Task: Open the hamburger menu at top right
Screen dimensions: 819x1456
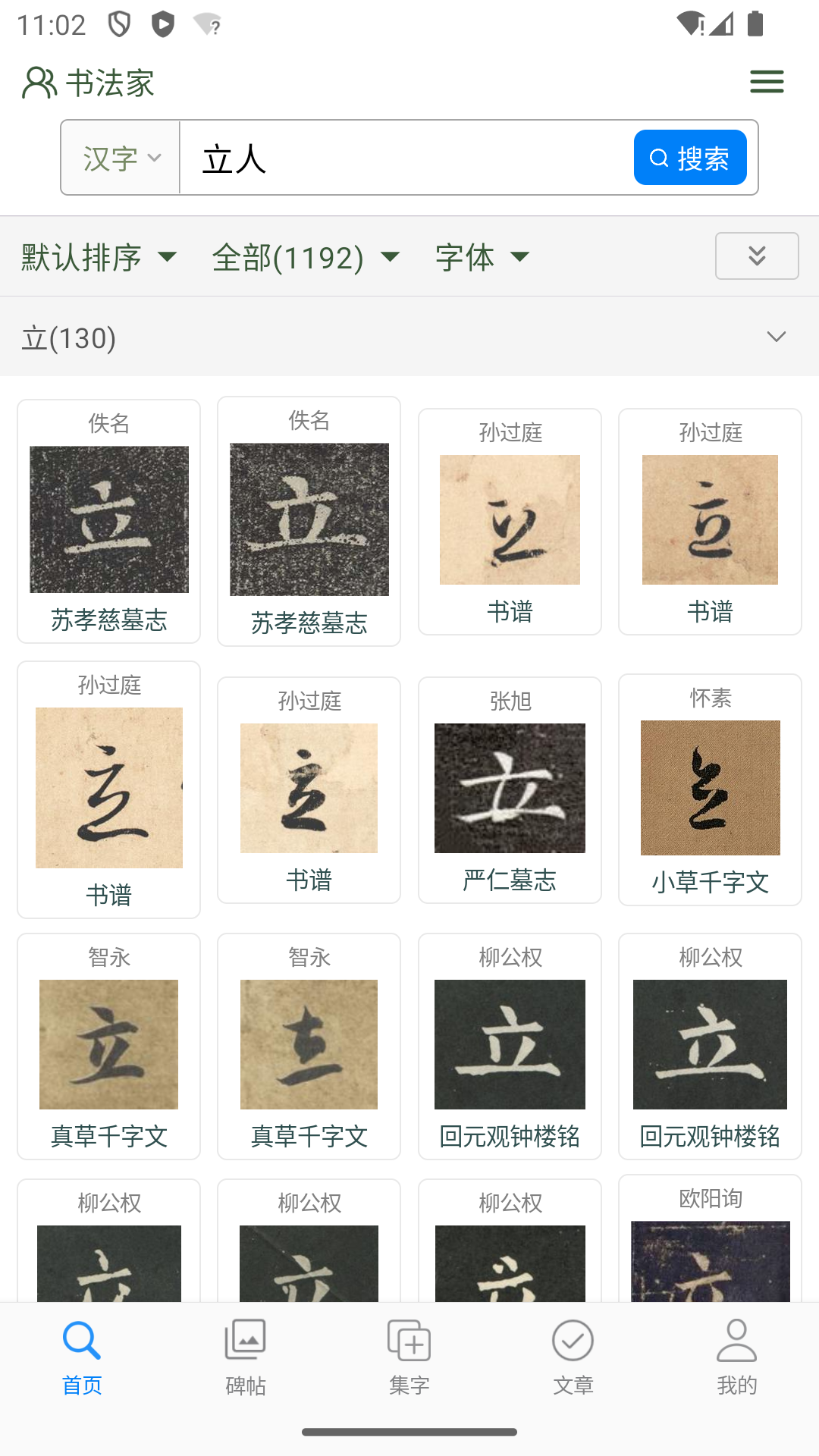Action: tap(767, 81)
